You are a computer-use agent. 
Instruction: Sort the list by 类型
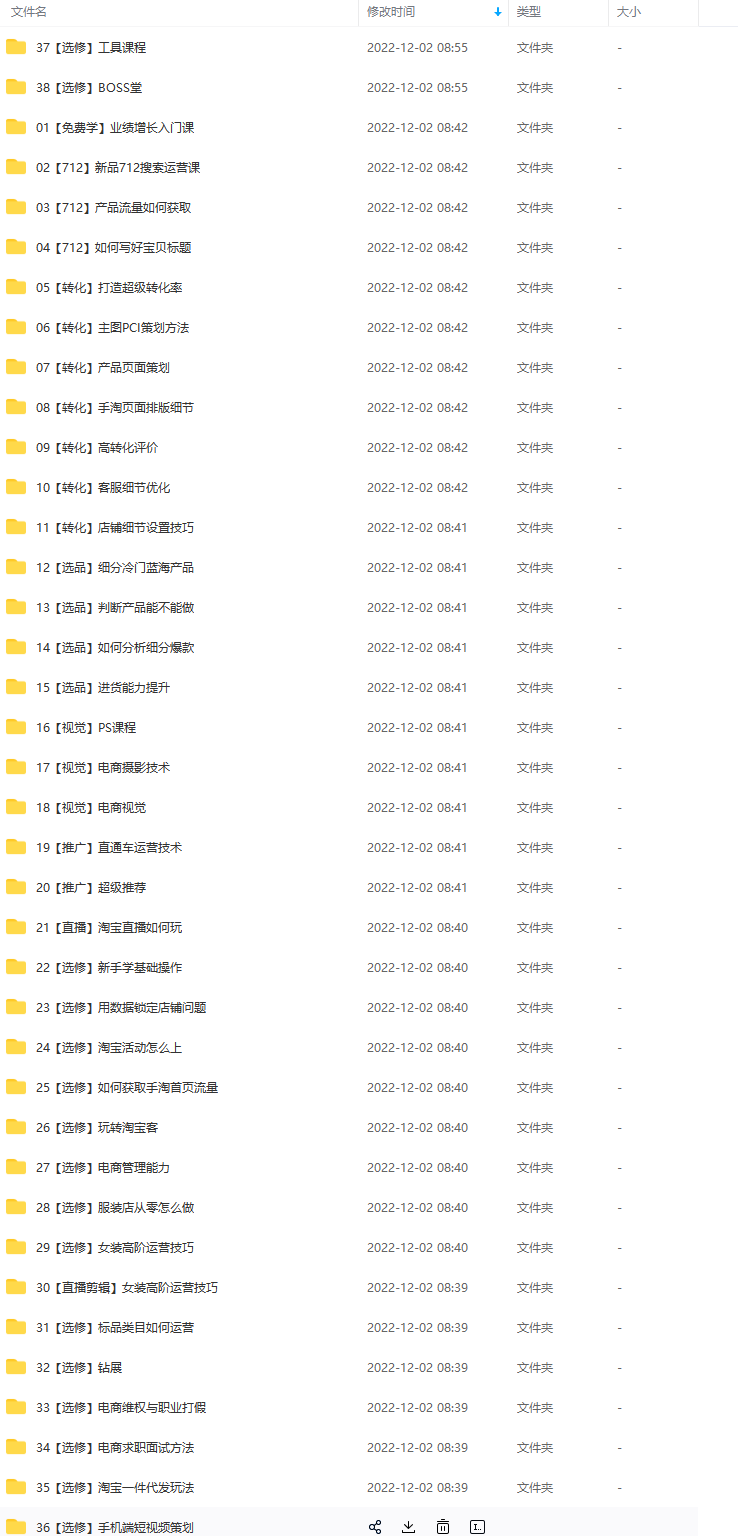529,12
